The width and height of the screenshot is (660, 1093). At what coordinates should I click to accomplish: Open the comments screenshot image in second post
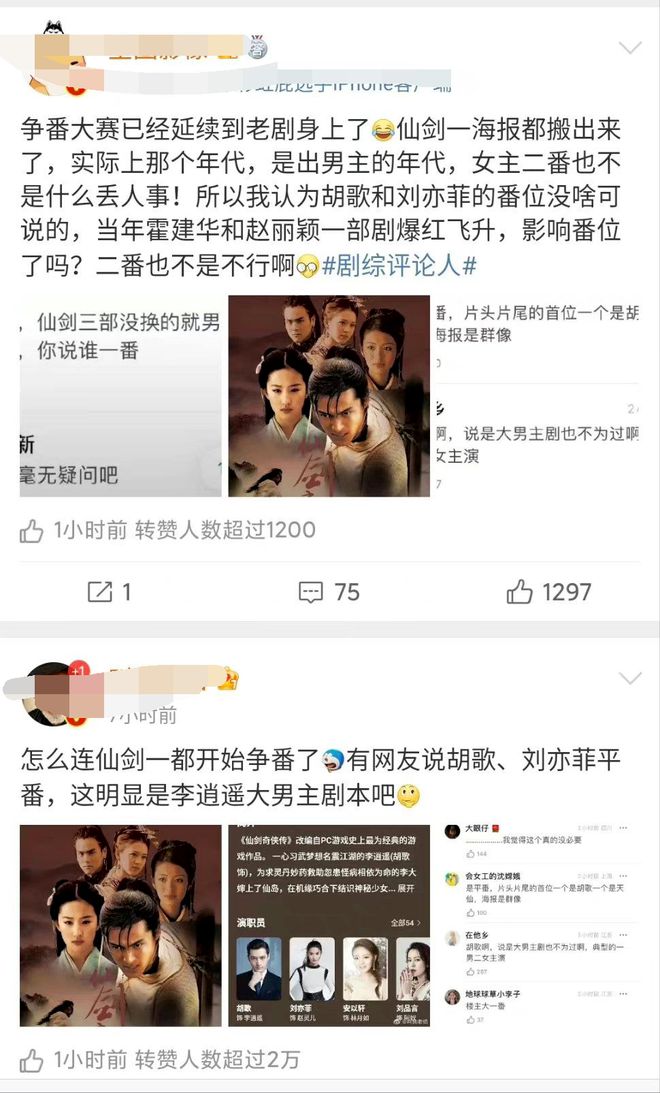coord(538,925)
